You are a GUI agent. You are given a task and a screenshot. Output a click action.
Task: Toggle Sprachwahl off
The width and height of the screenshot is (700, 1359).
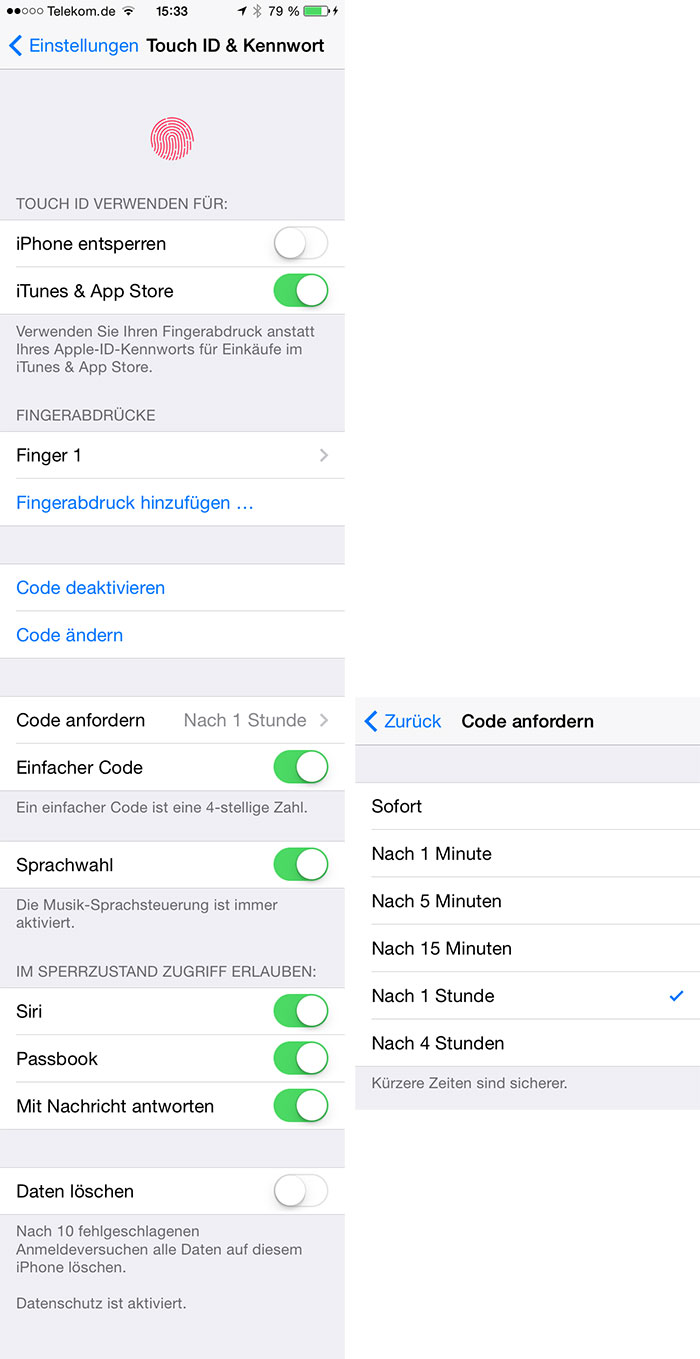[301, 865]
